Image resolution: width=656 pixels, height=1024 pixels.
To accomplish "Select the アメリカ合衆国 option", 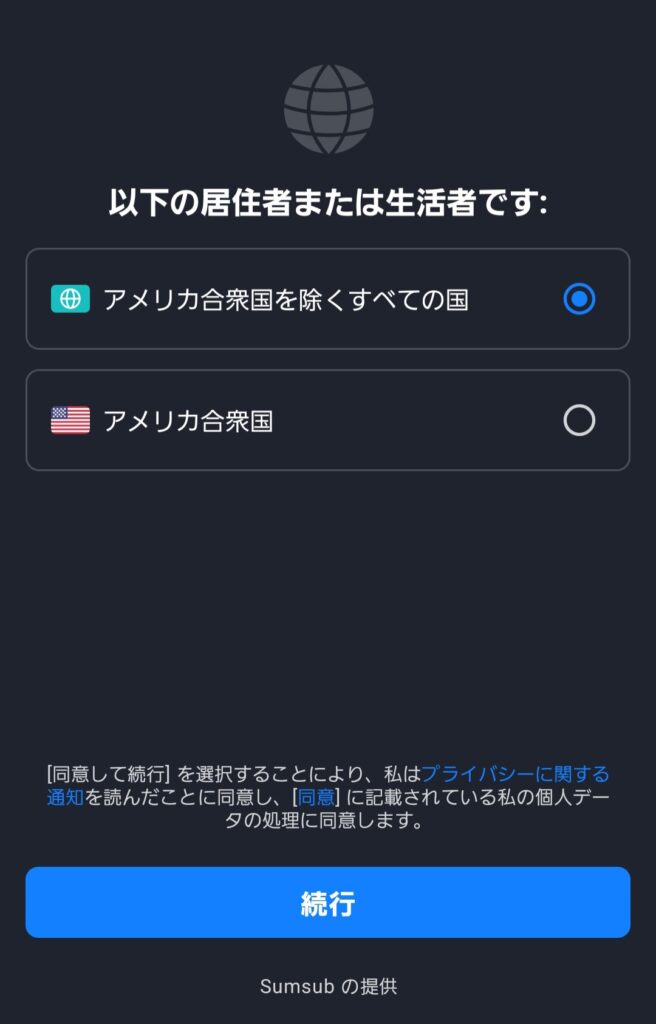I will 327,420.
